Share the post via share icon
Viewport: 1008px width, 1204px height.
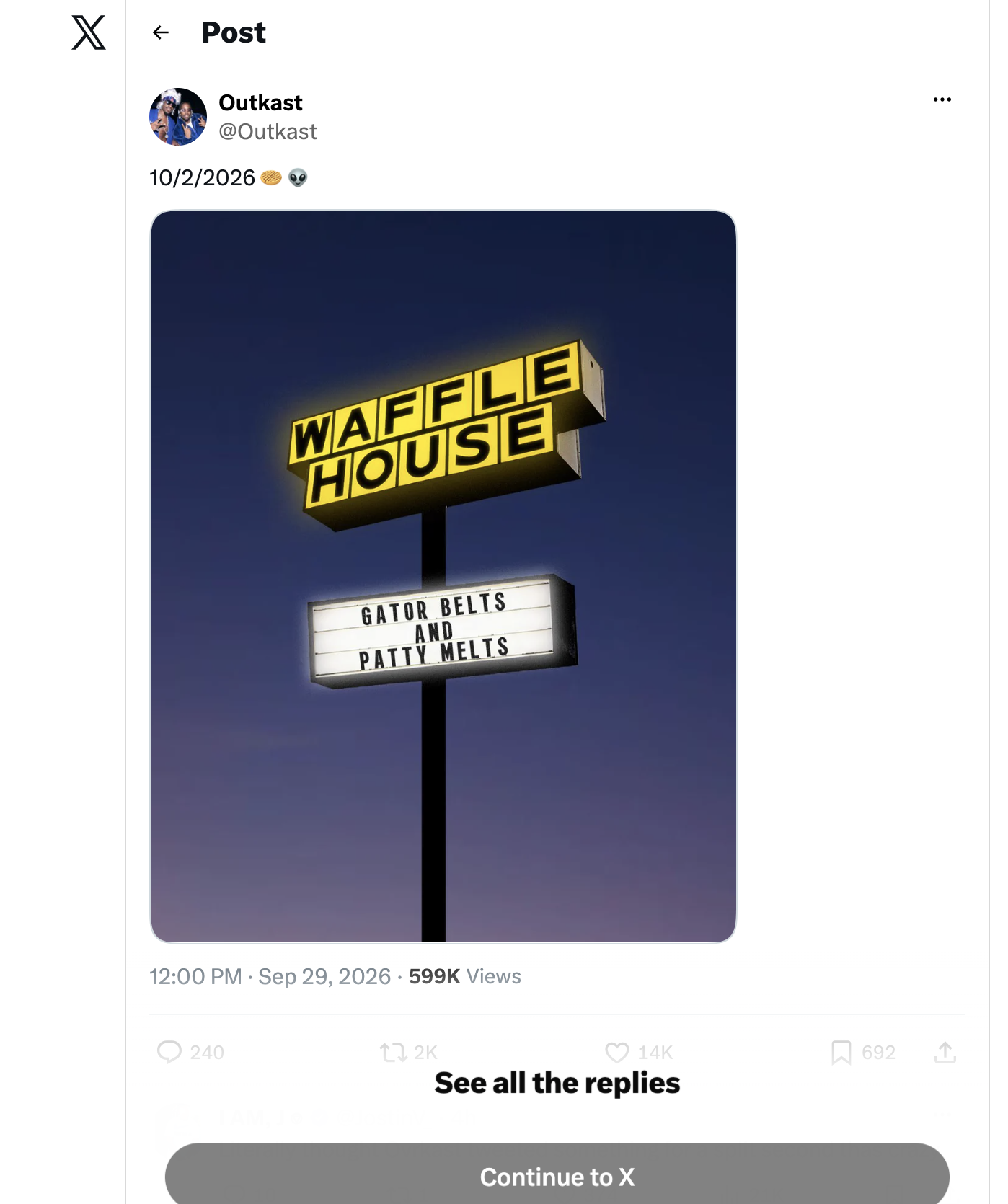coord(945,1053)
